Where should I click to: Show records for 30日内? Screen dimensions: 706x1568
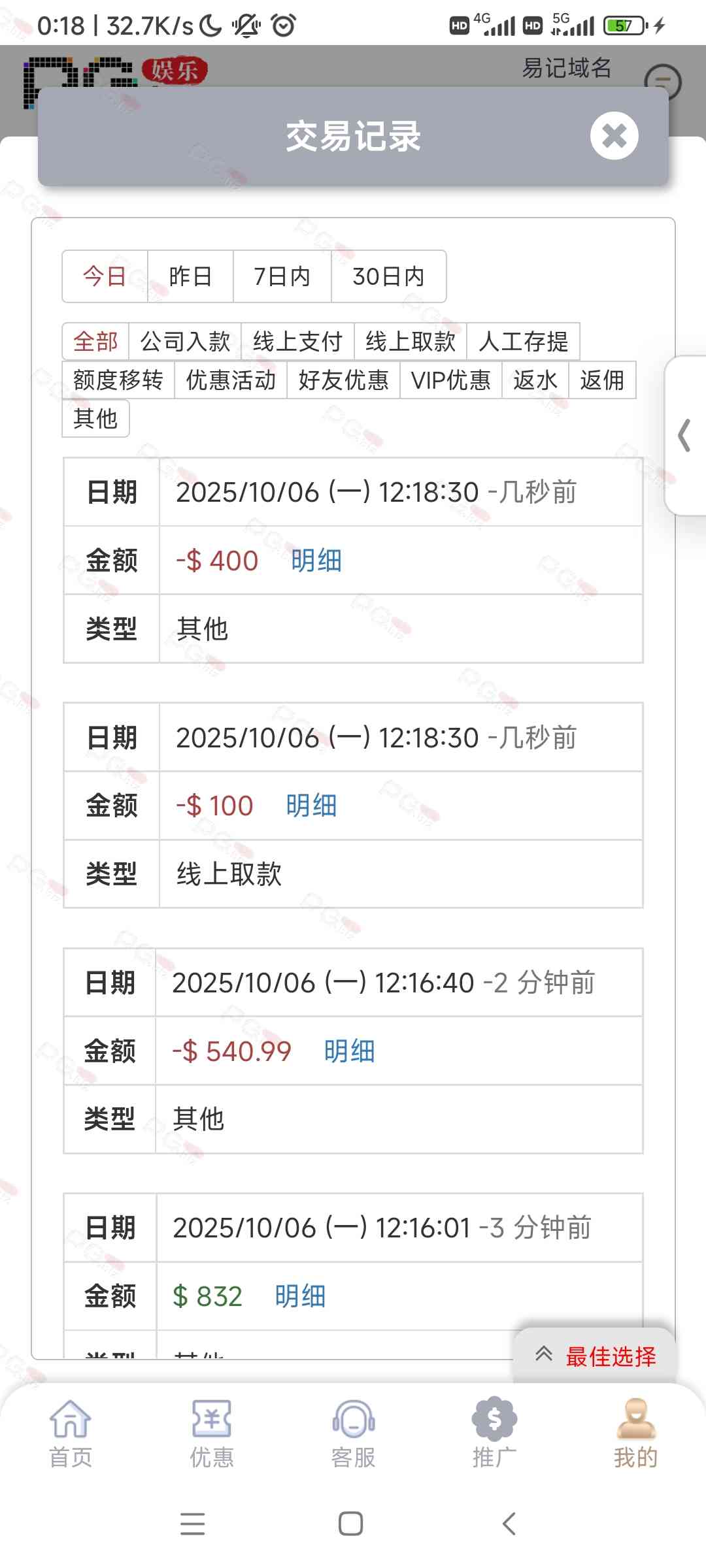coord(388,276)
